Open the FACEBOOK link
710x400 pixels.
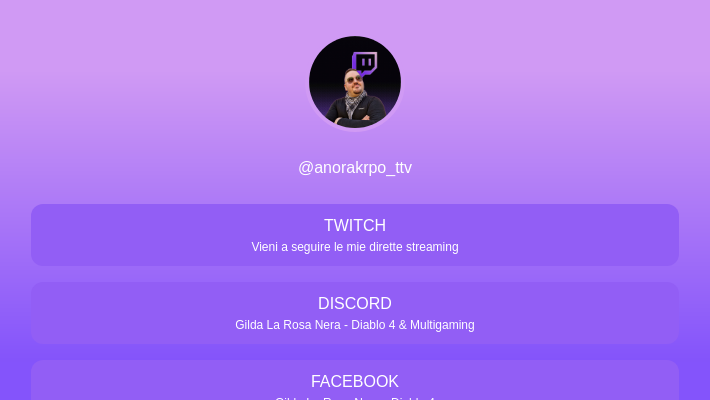coord(355,383)
